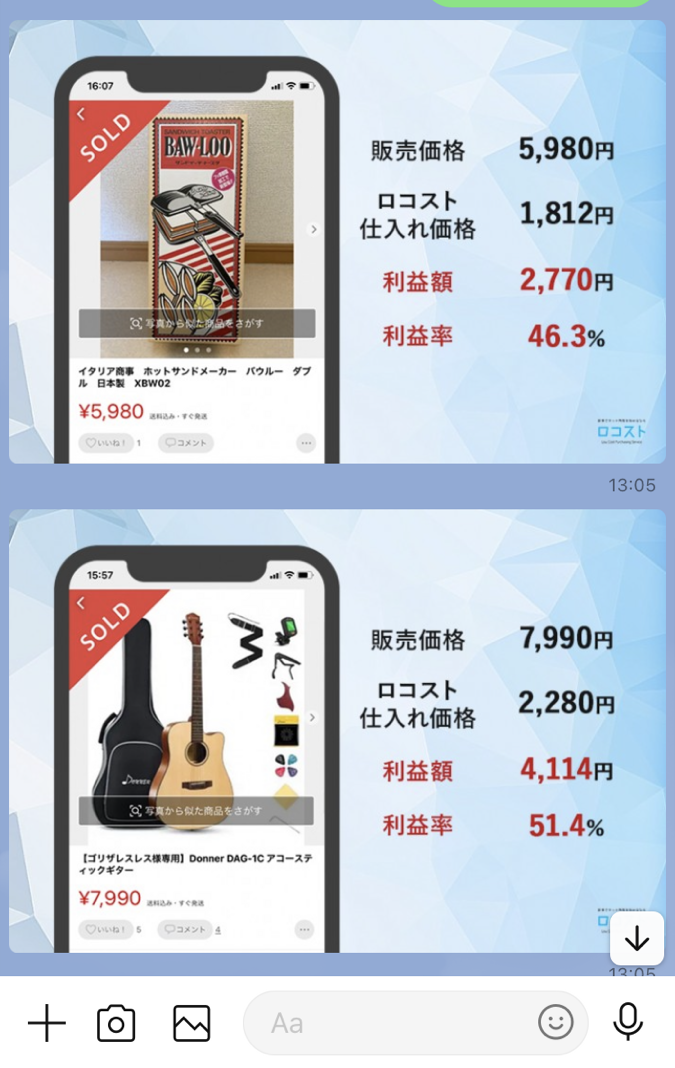Open the BAW-LOO sandwich toaster image message
675x1068 pixels.
pos(337,242)
